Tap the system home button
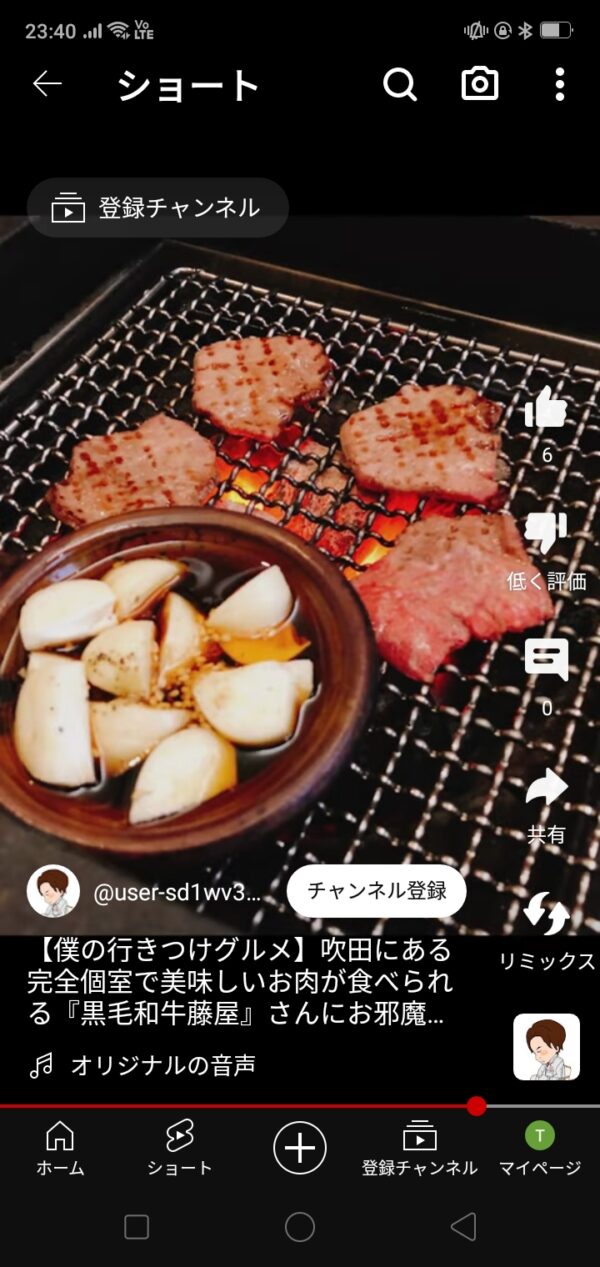The image size is (600, 1267). (300, 1227)
